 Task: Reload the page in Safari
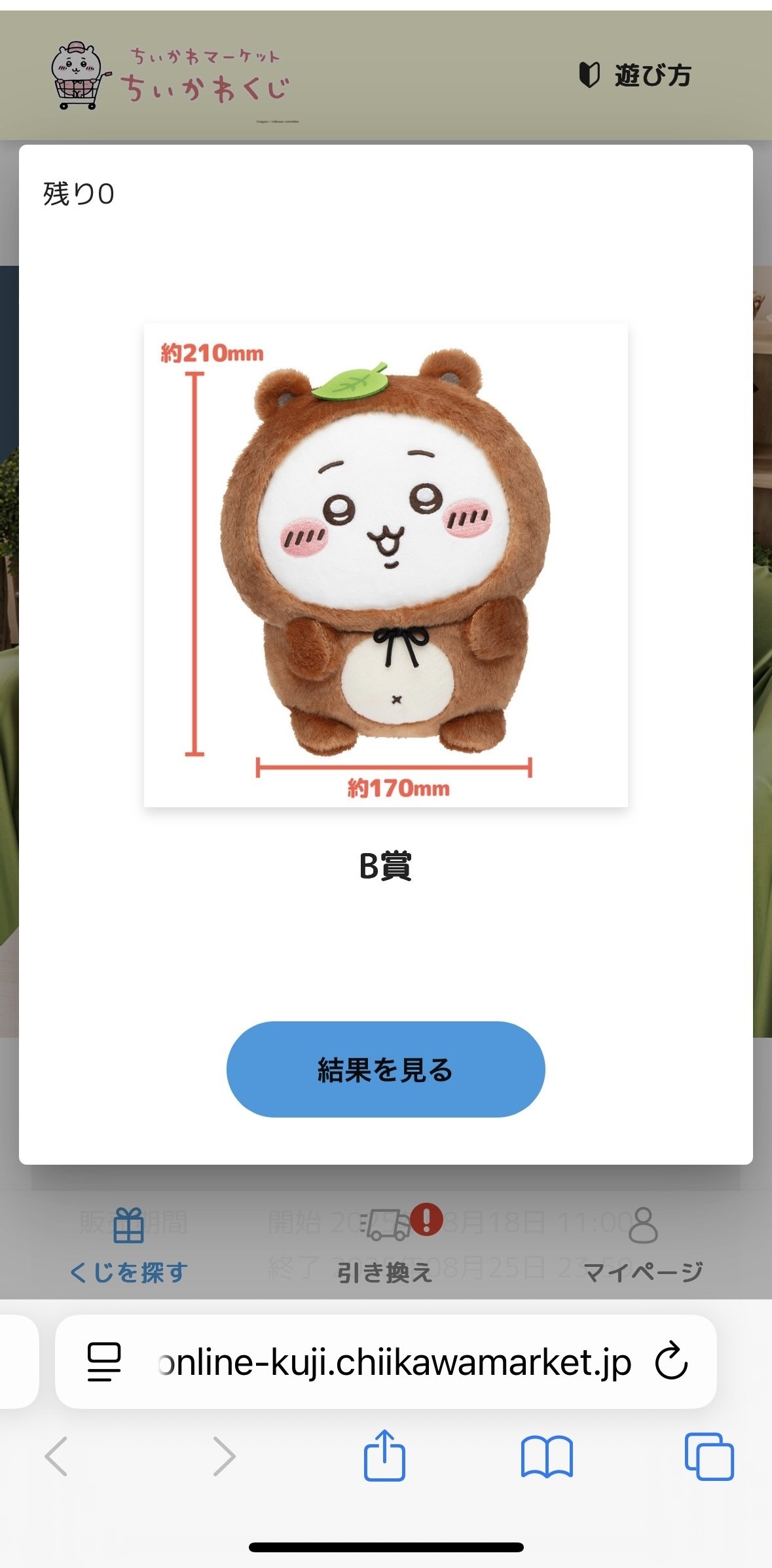point(671,1361)
